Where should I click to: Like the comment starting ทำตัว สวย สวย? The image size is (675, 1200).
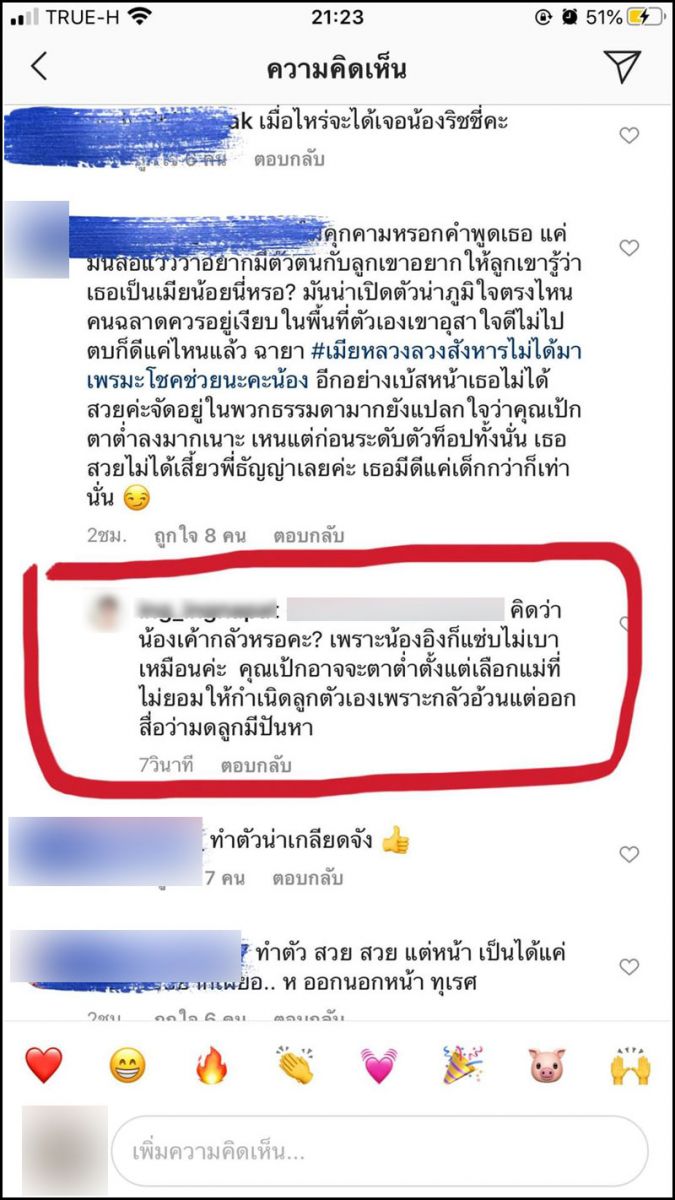coord(629,967)
